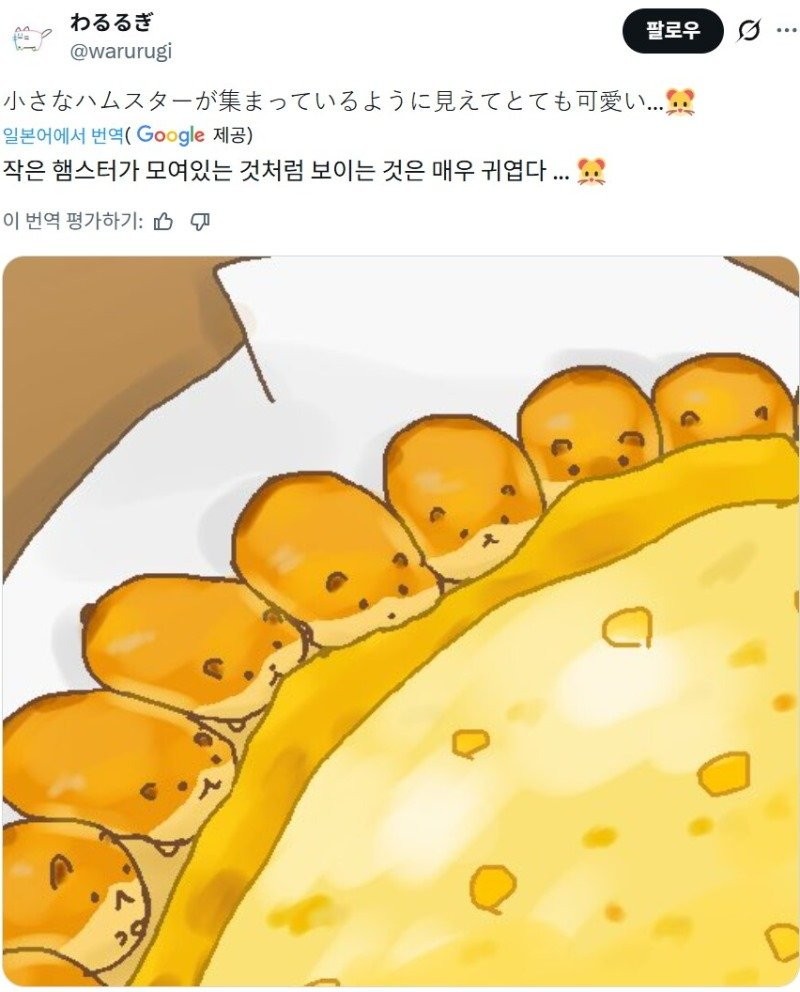
Task: Open the hamster bread illustration image
Action: tap(400, 620)
